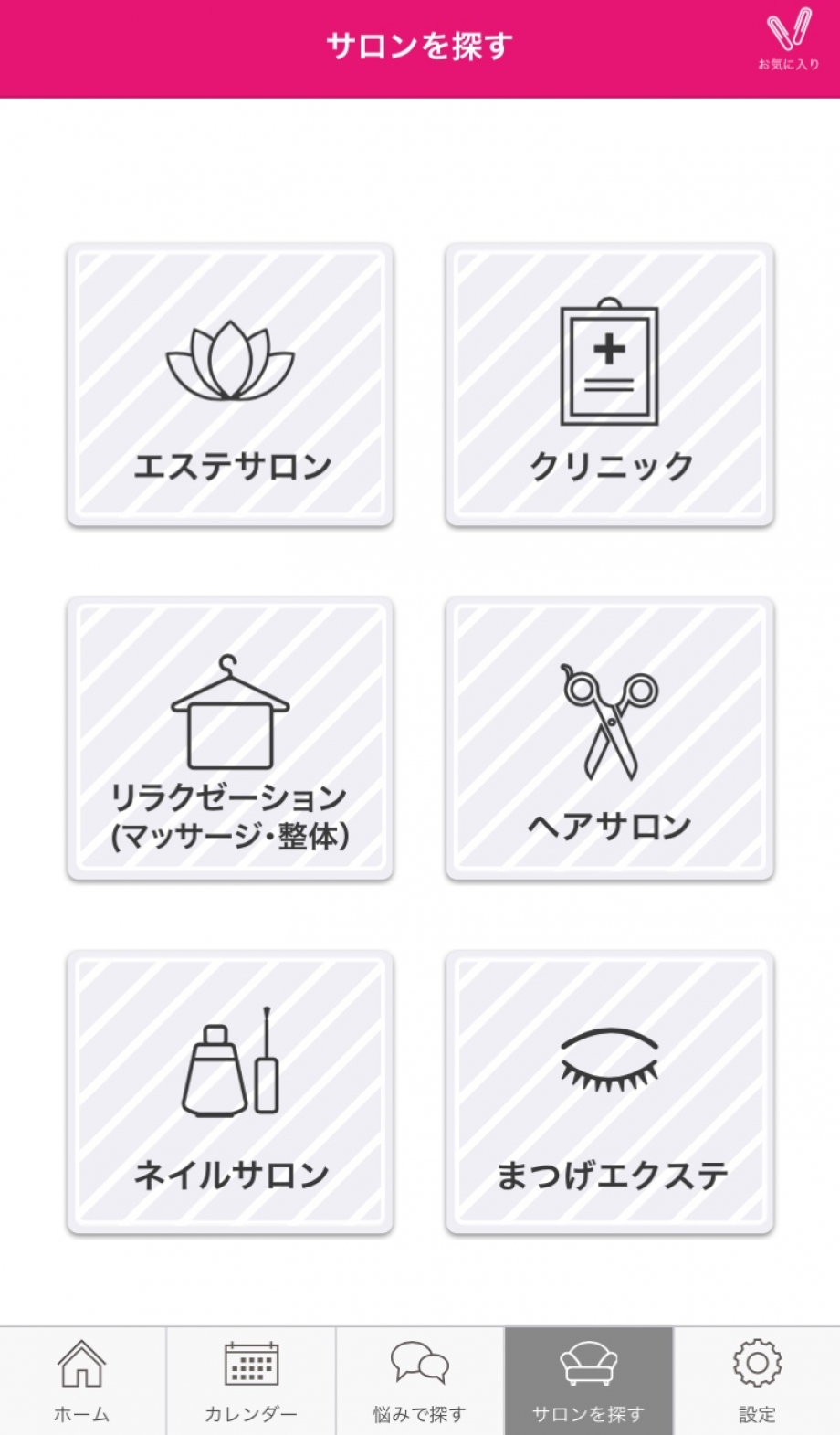Tap the サロンを探す tab
This screenshot has width=840, height=1435.
click(589, 1381)
